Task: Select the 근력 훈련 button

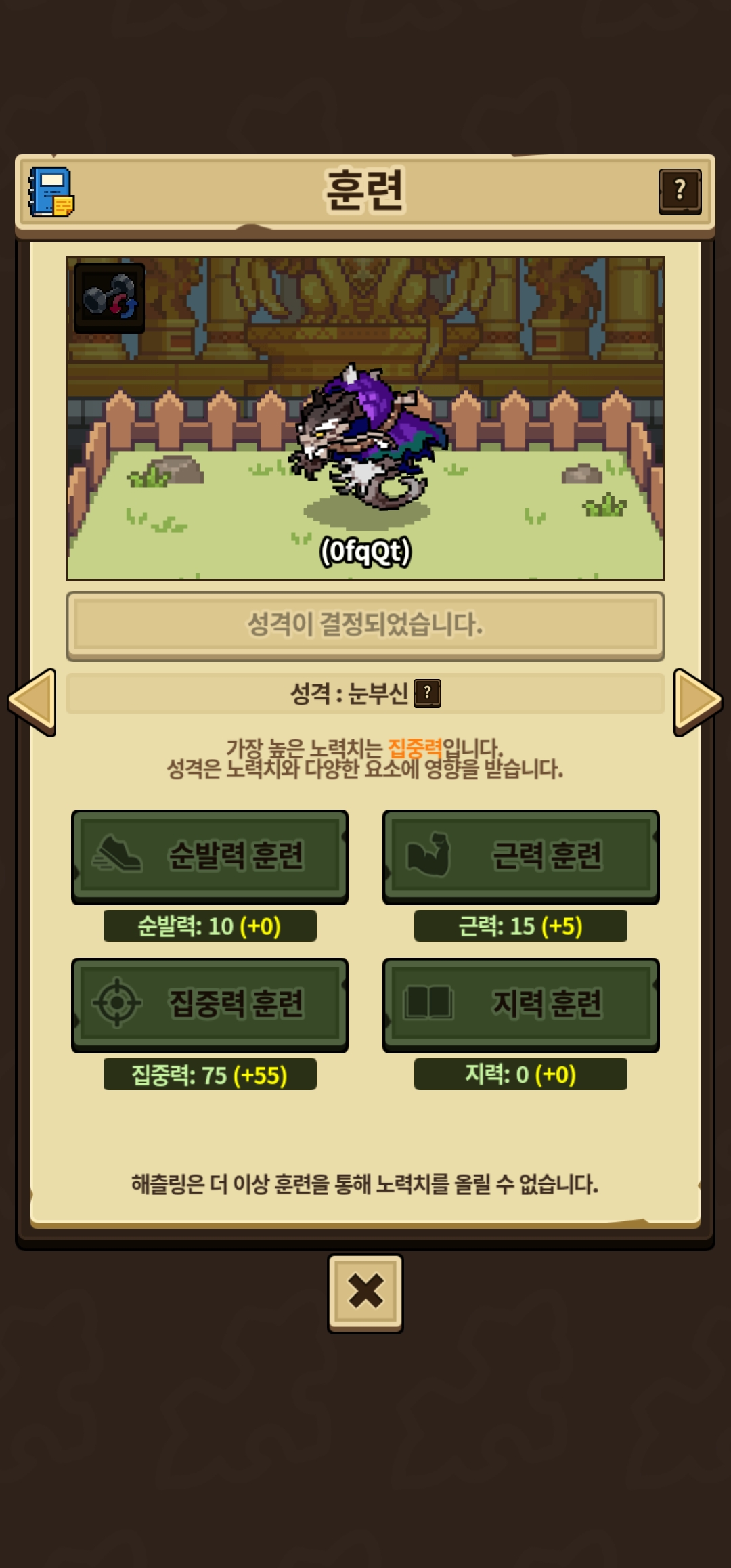Action: click(521, 856)
